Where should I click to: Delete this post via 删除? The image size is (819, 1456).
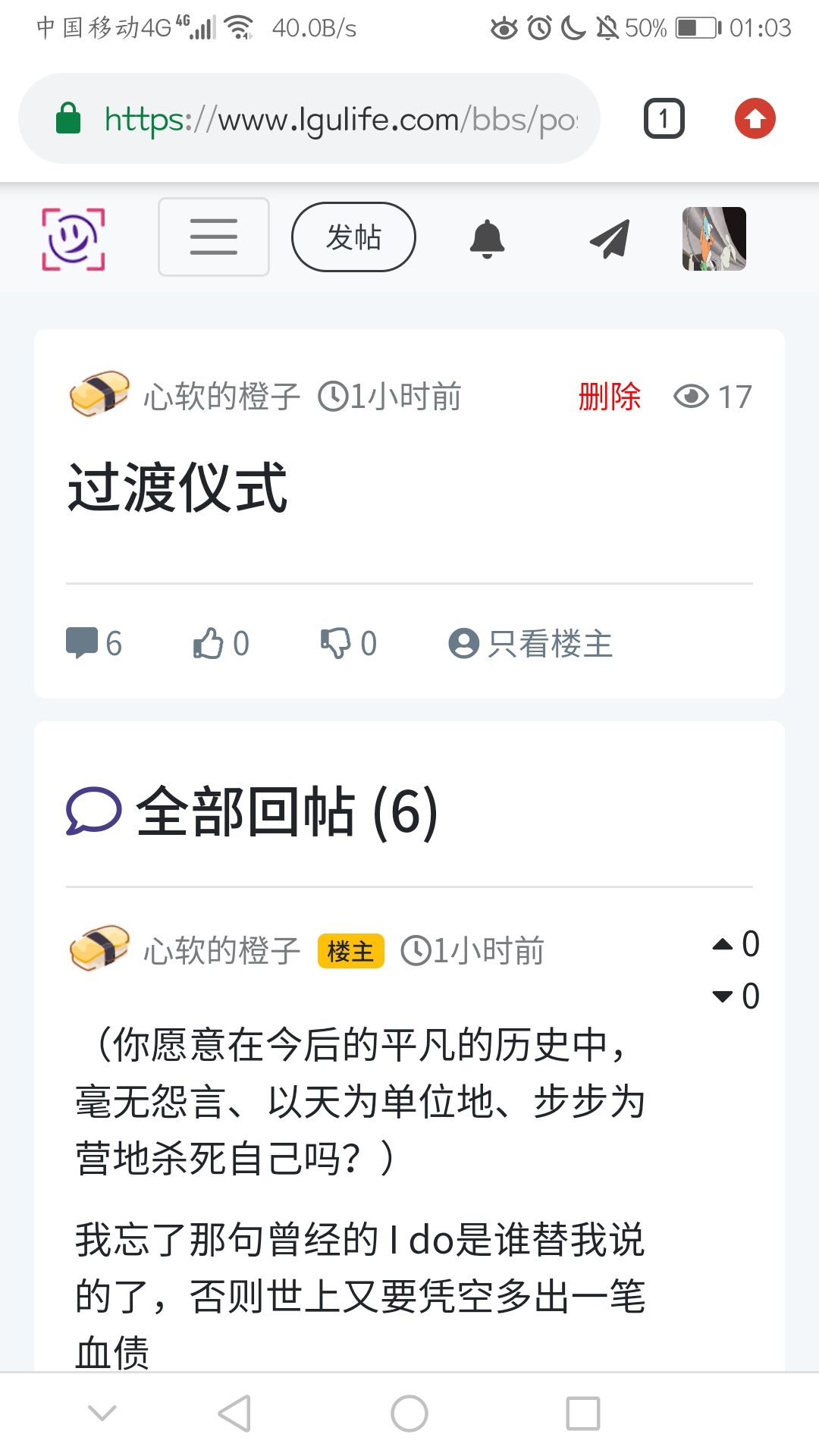click(x=609, y=397)
